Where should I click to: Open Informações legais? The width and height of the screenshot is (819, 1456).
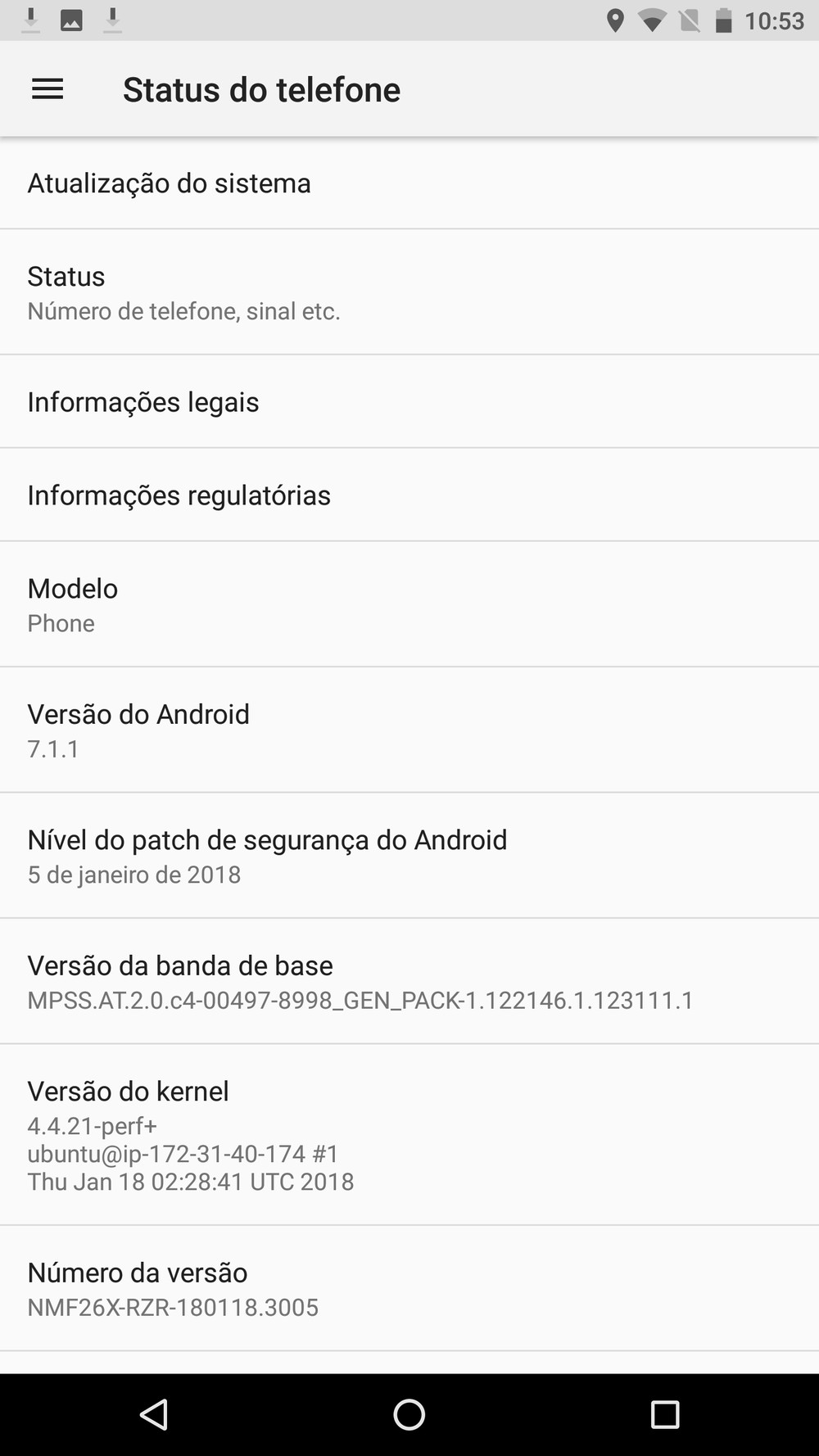409,402
